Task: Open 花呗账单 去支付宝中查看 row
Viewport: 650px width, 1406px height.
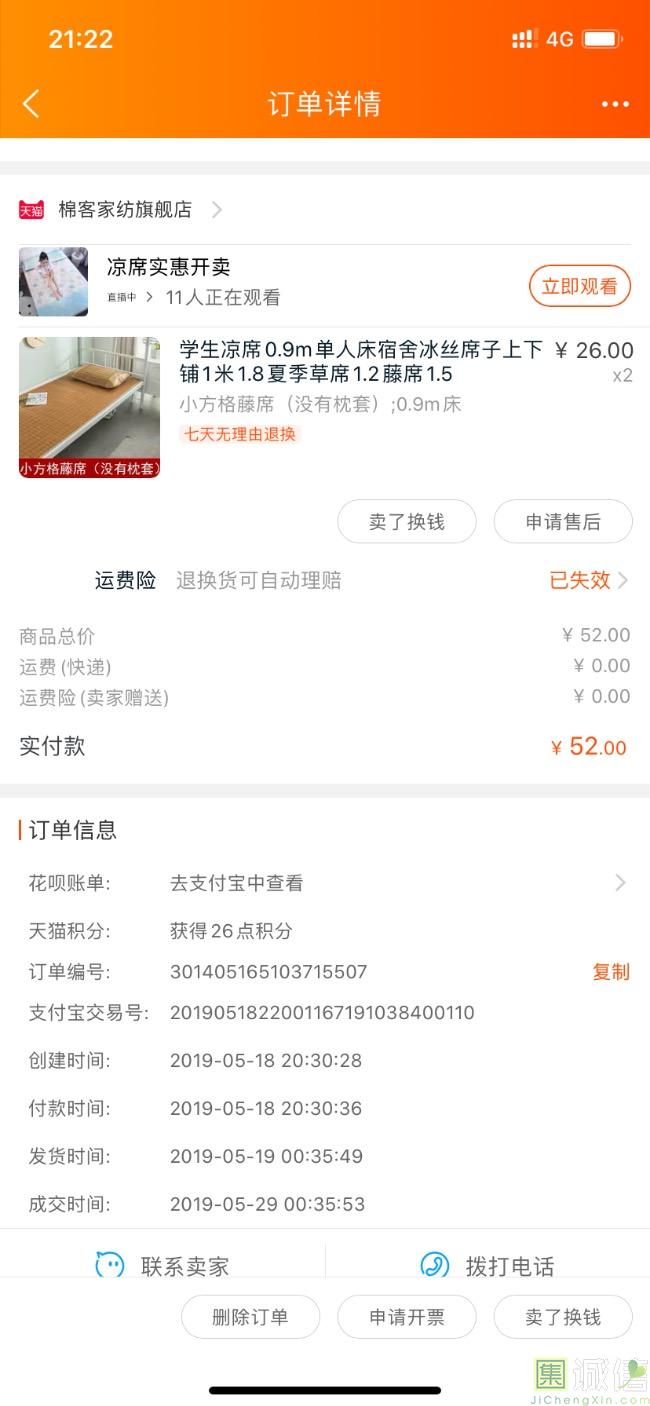Action: click(325, 883)
